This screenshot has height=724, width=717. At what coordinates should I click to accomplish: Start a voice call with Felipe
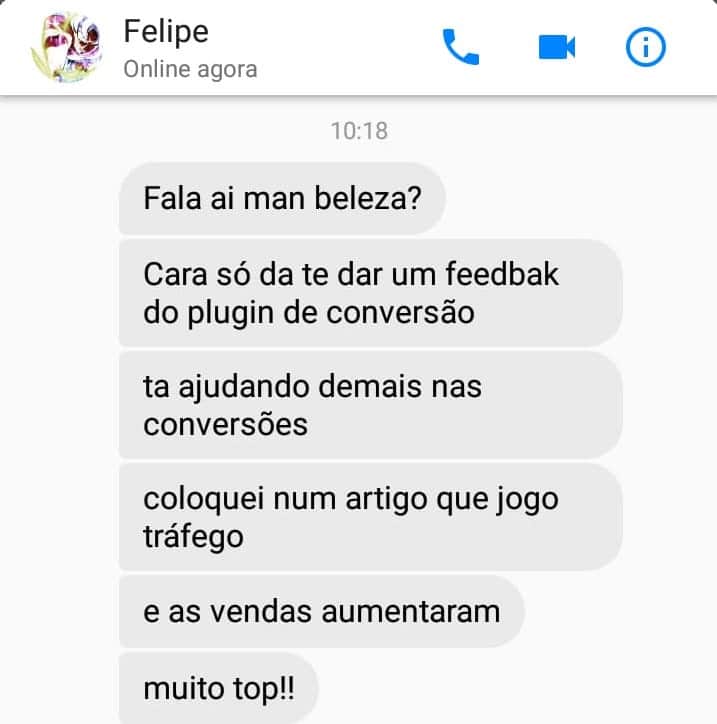tap(461, 47)
